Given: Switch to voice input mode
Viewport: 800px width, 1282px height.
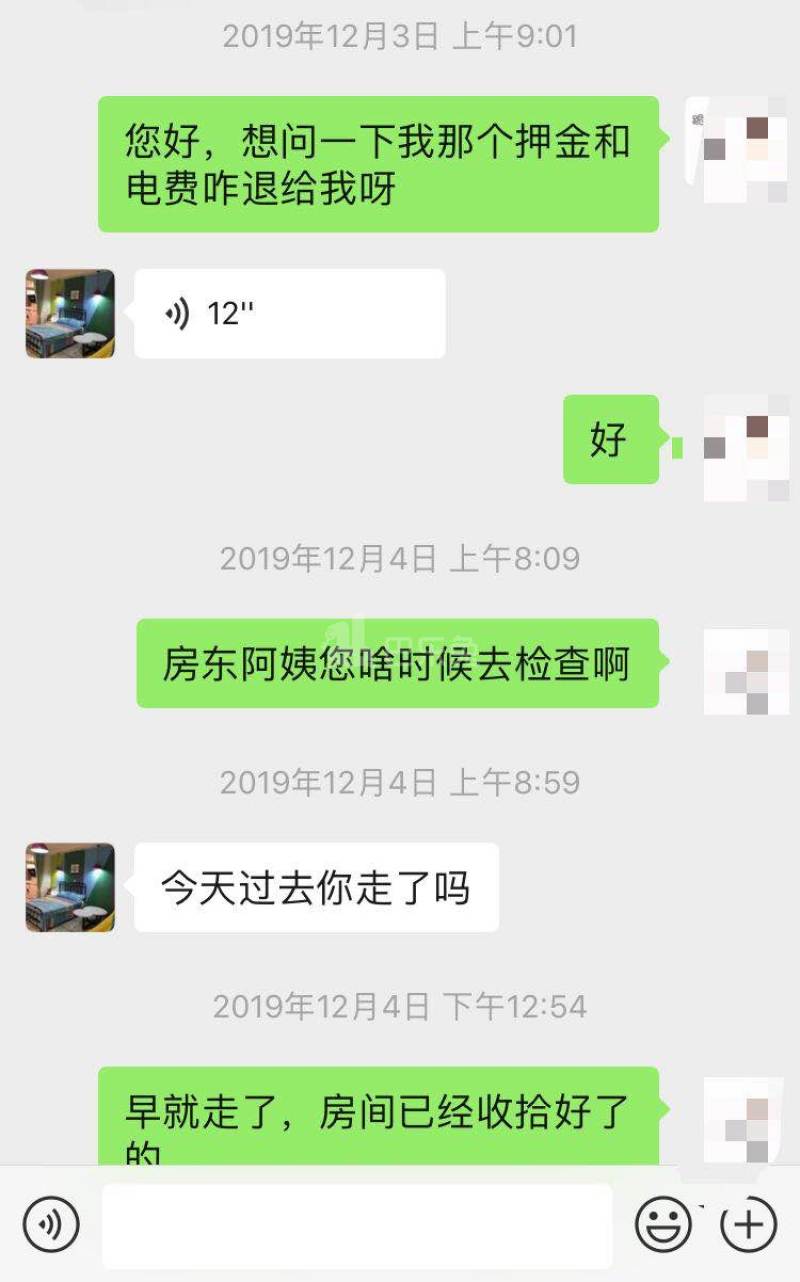Looking at the screenshot, I should [51, 1224].
